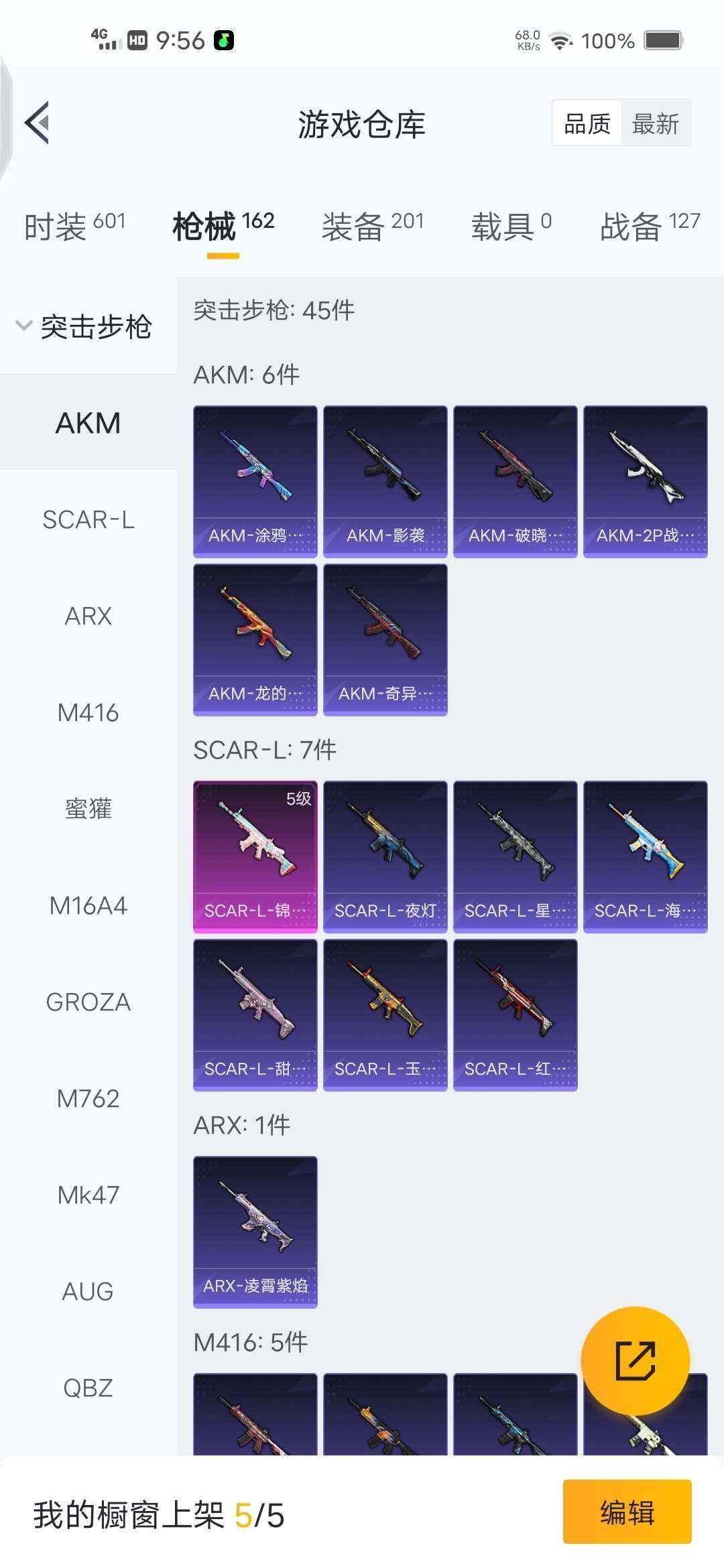Switch to the 战备 tab
This screenshot has width=724, height=1568.
click(x=649, y=226)
